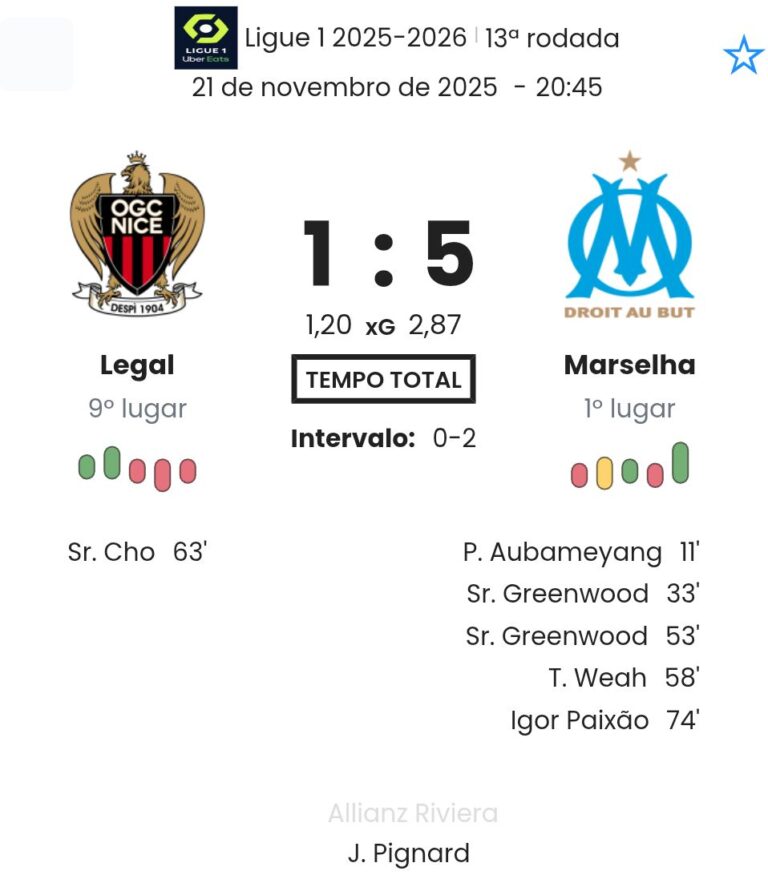
Task: Open the OGC Nice team page
Action: pos(137,236)
